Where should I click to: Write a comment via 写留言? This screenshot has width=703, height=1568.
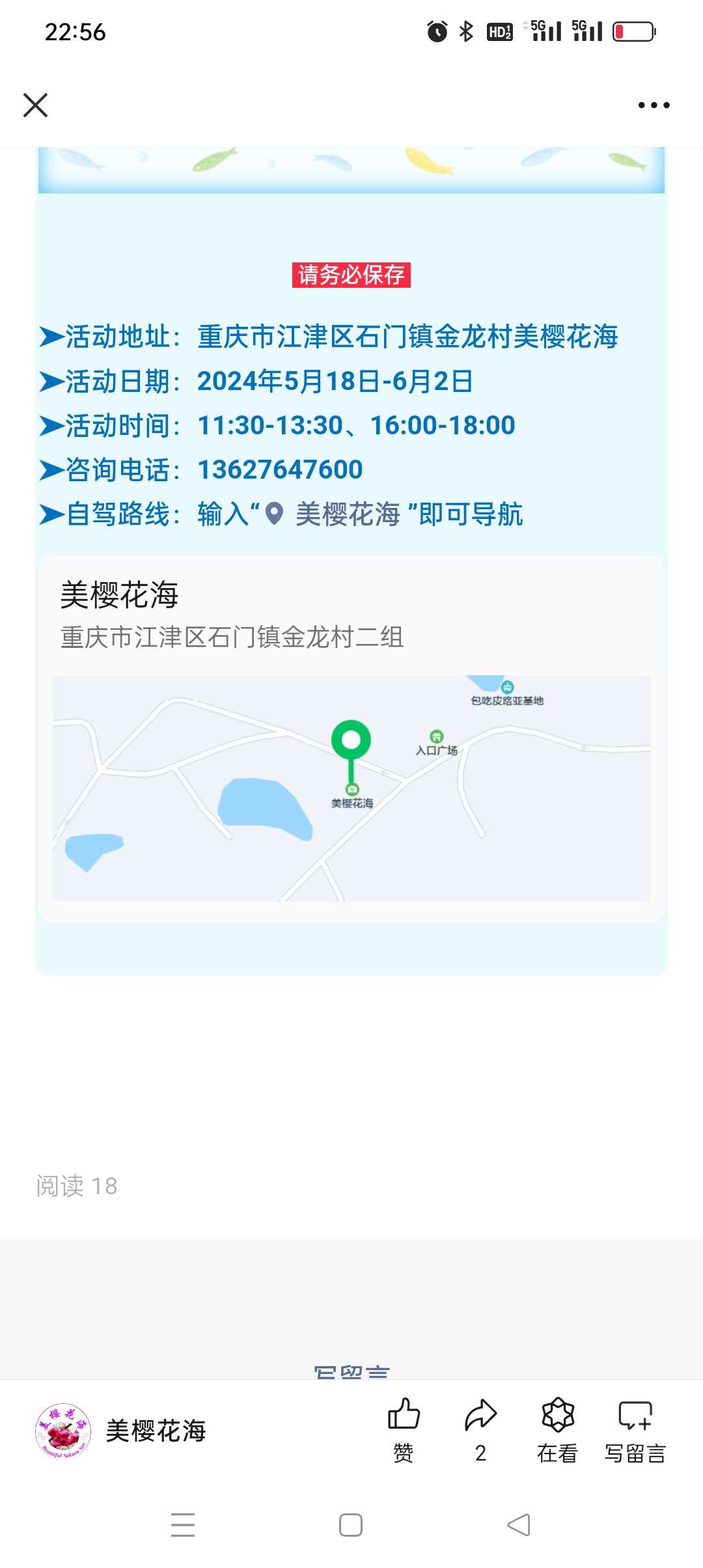tap(635, 1430)
